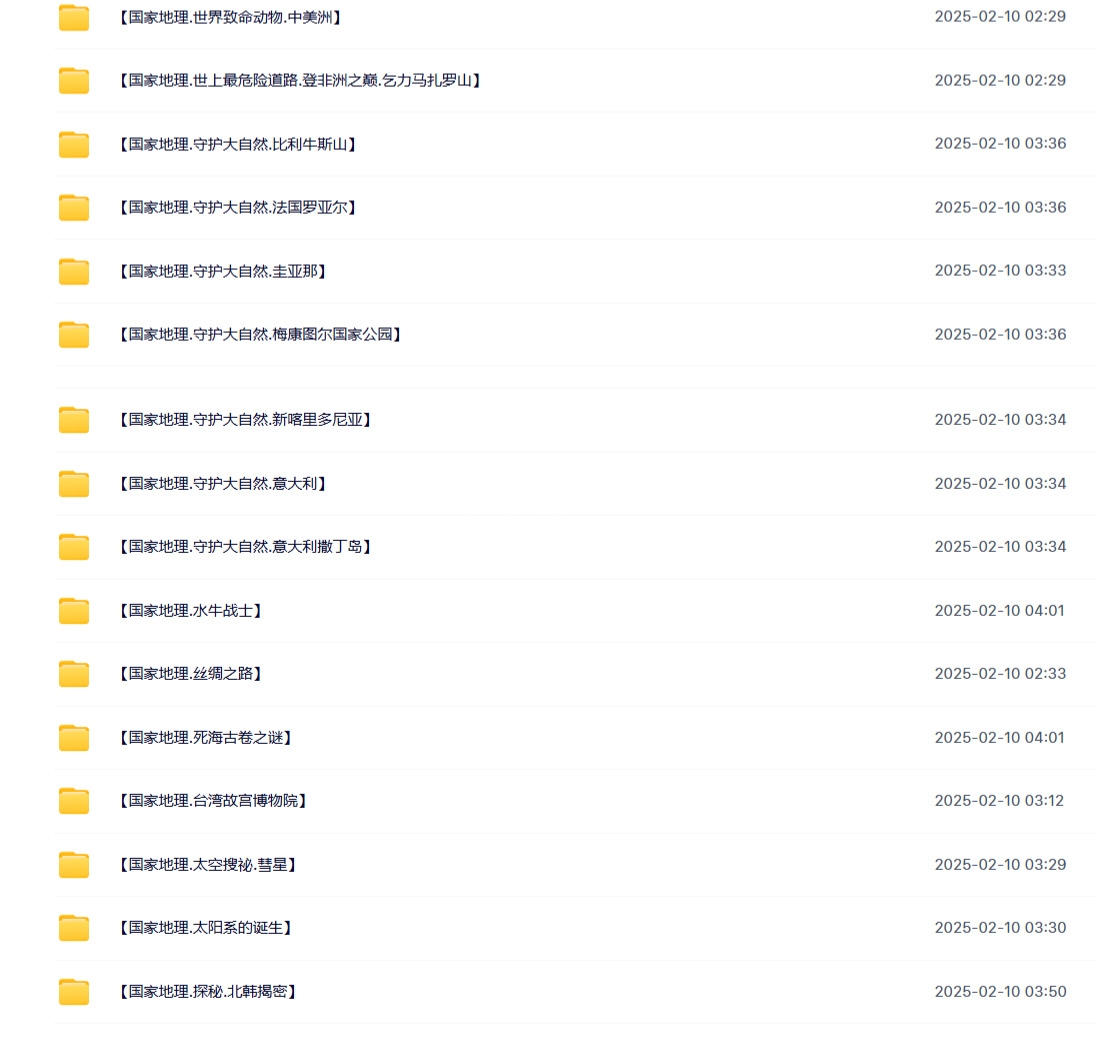The height and width of the screenshot is (1038, 1096).
Task: Open the 世界致命动物.中美洲 folder
Action: [230, 17]
